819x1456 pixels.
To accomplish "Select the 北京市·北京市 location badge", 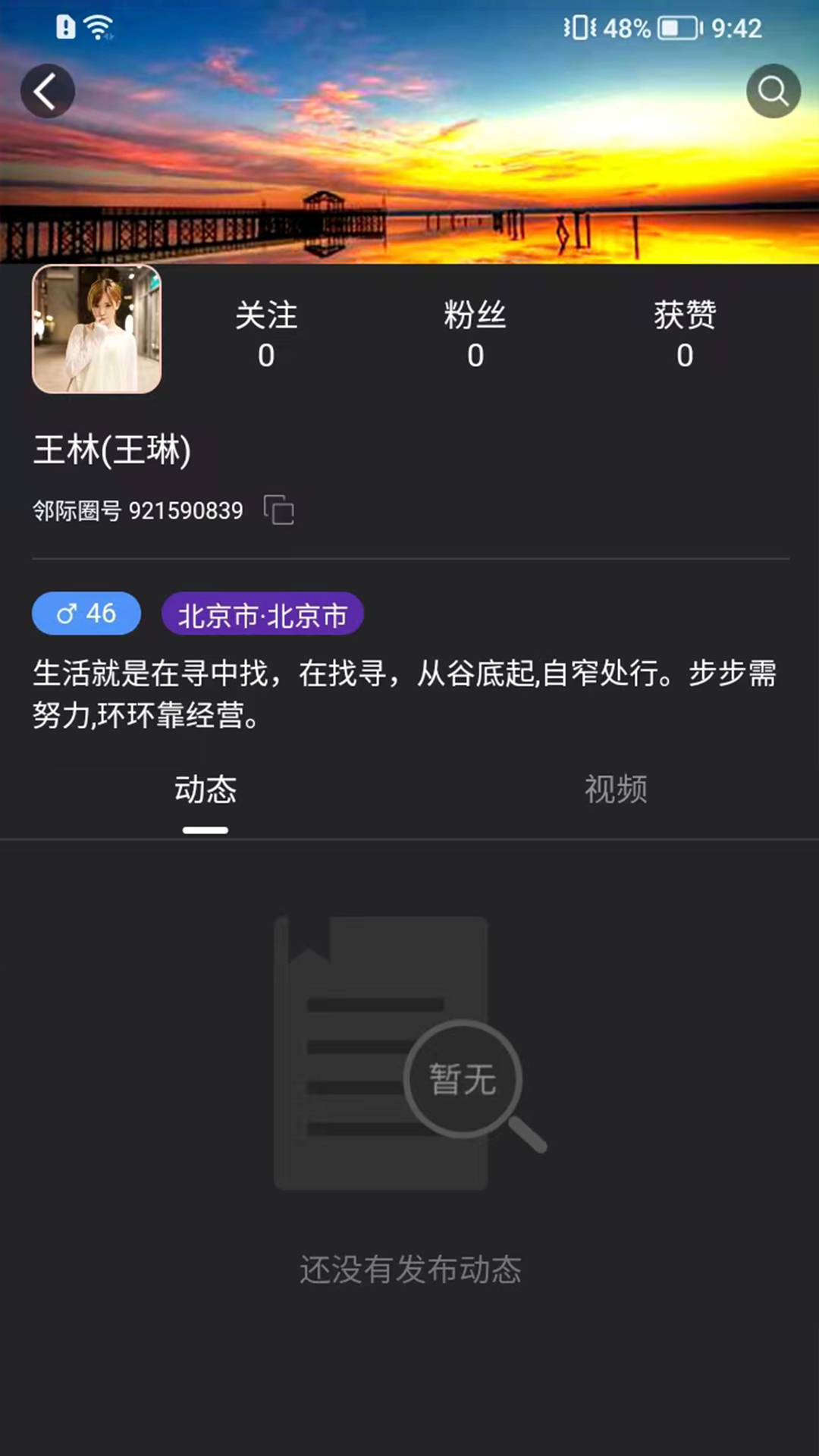I will pyautogui.click(x=262, y=614).
